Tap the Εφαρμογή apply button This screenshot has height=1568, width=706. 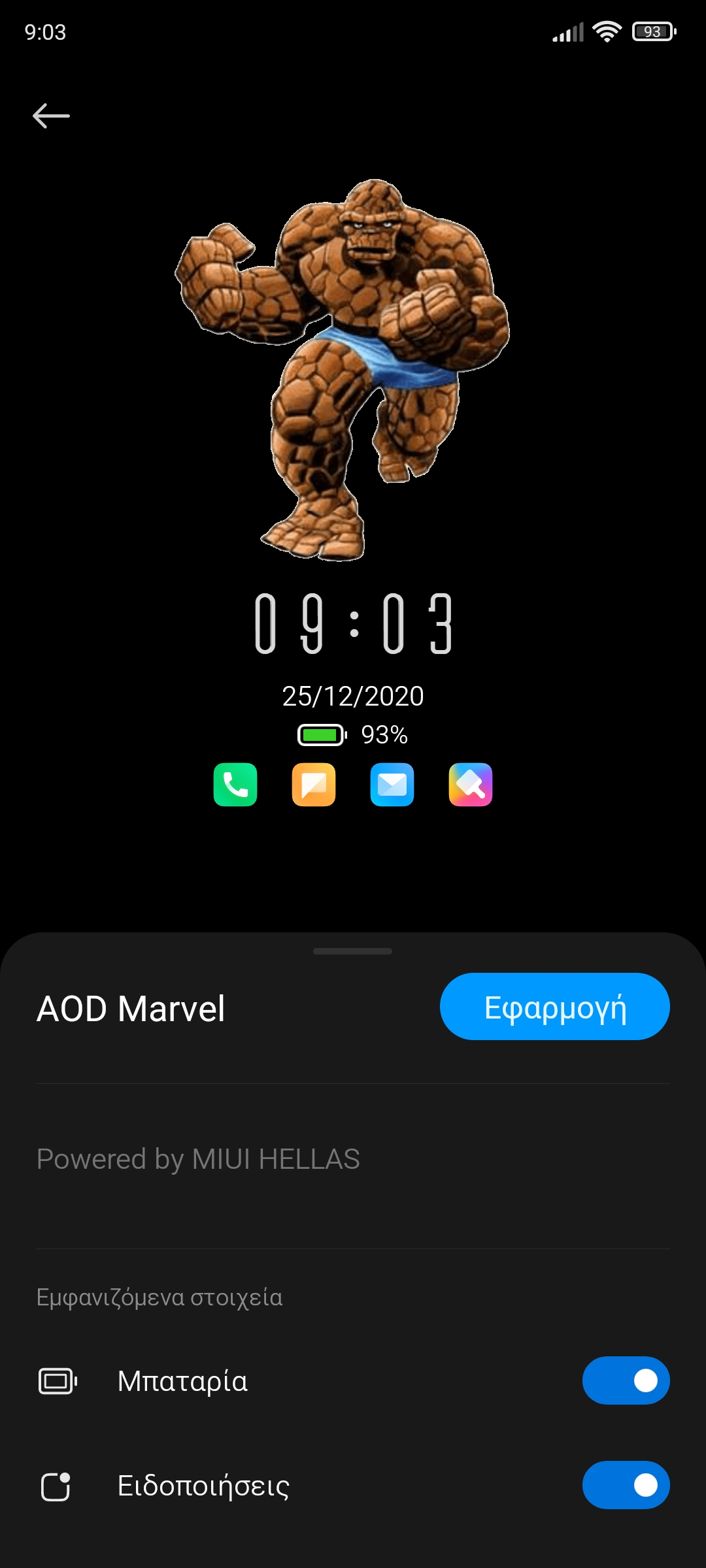pos(554,1007)
